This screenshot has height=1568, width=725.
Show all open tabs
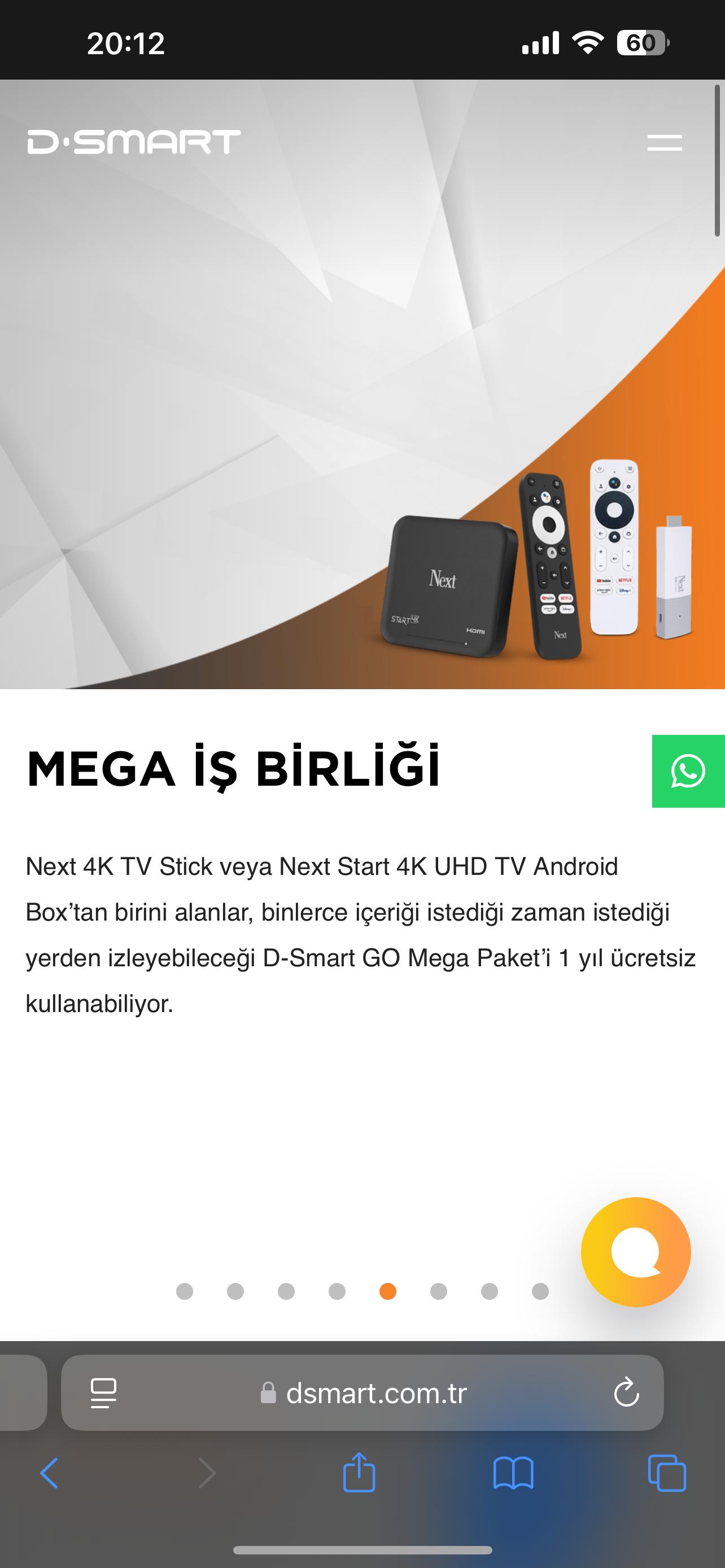click(x=667, y=1473)
